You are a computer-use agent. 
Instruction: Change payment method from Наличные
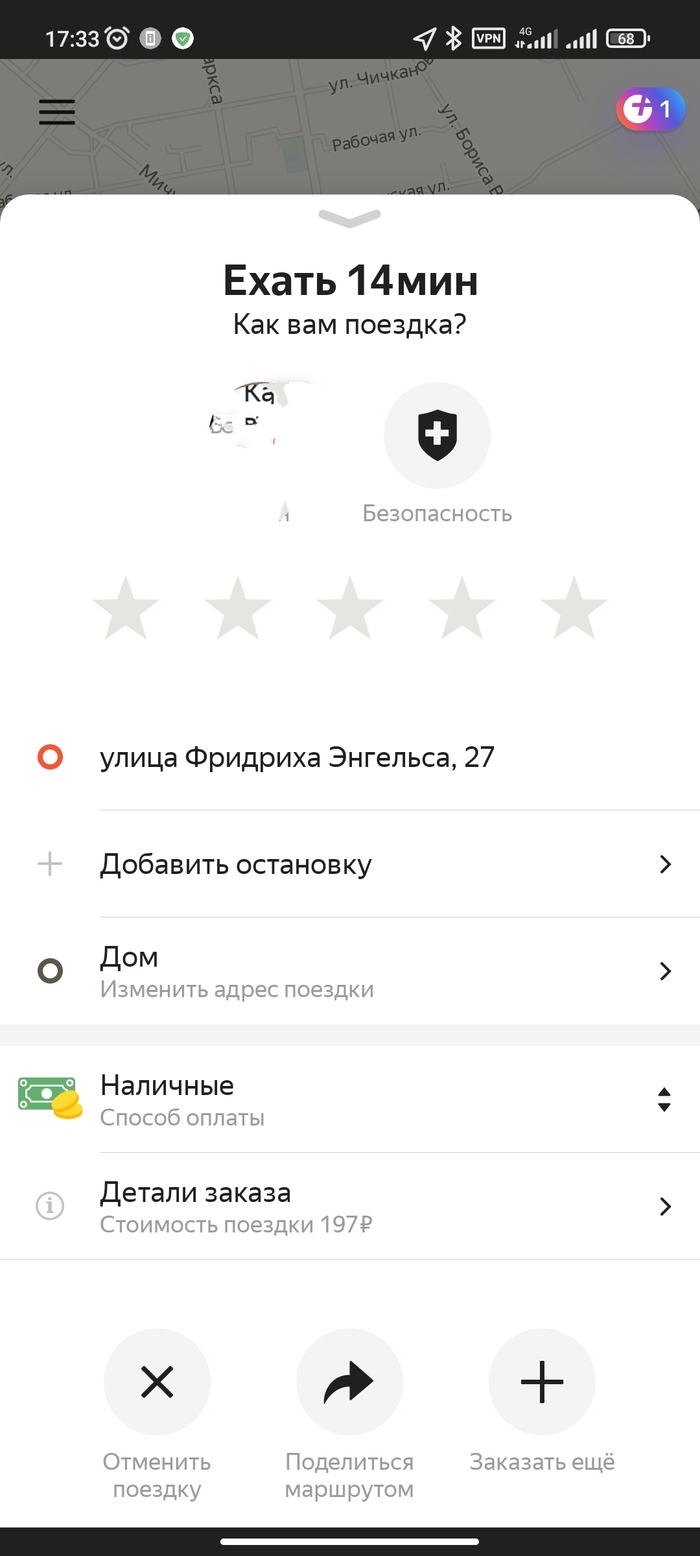[x=349, y=1099]
